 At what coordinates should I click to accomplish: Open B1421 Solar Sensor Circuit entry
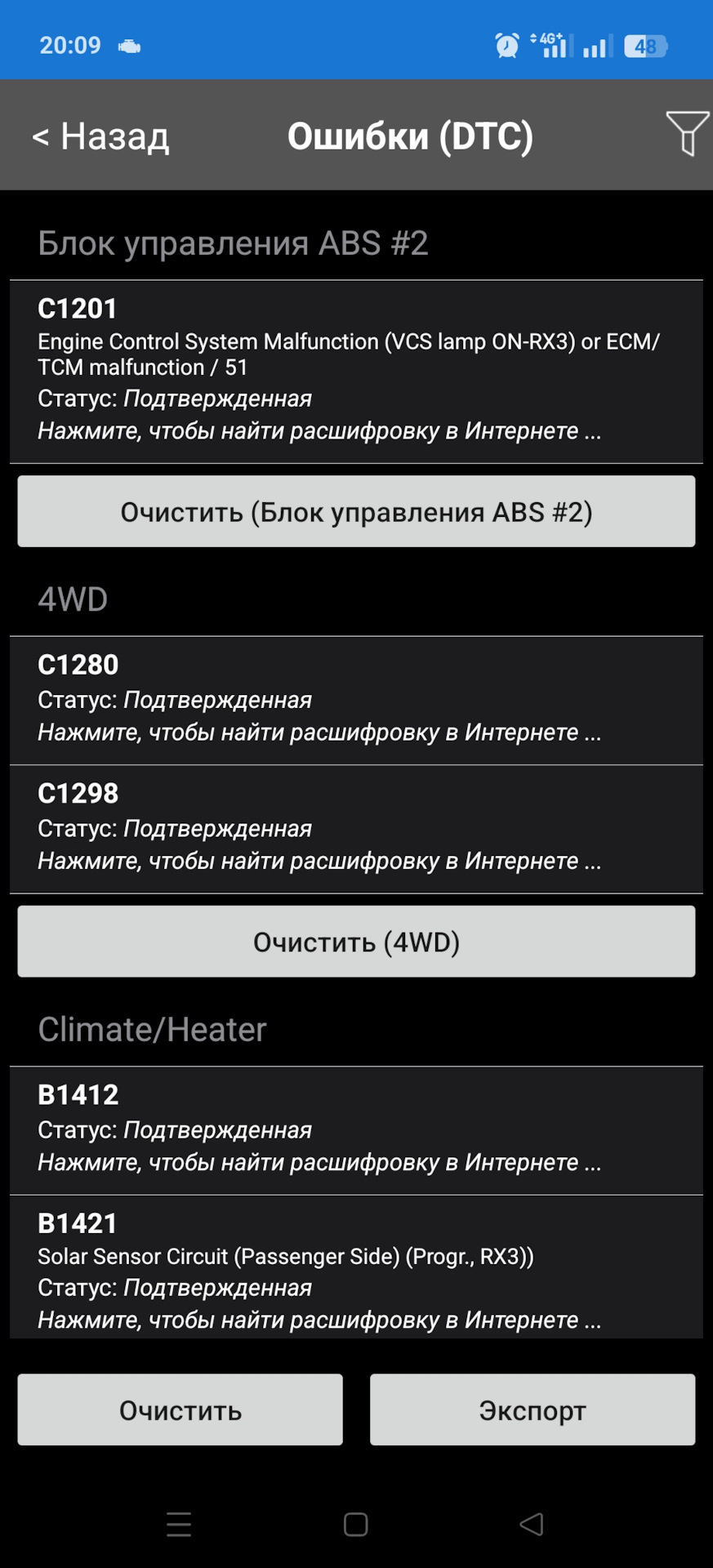pyautogui.click(x=356, y=1267)
